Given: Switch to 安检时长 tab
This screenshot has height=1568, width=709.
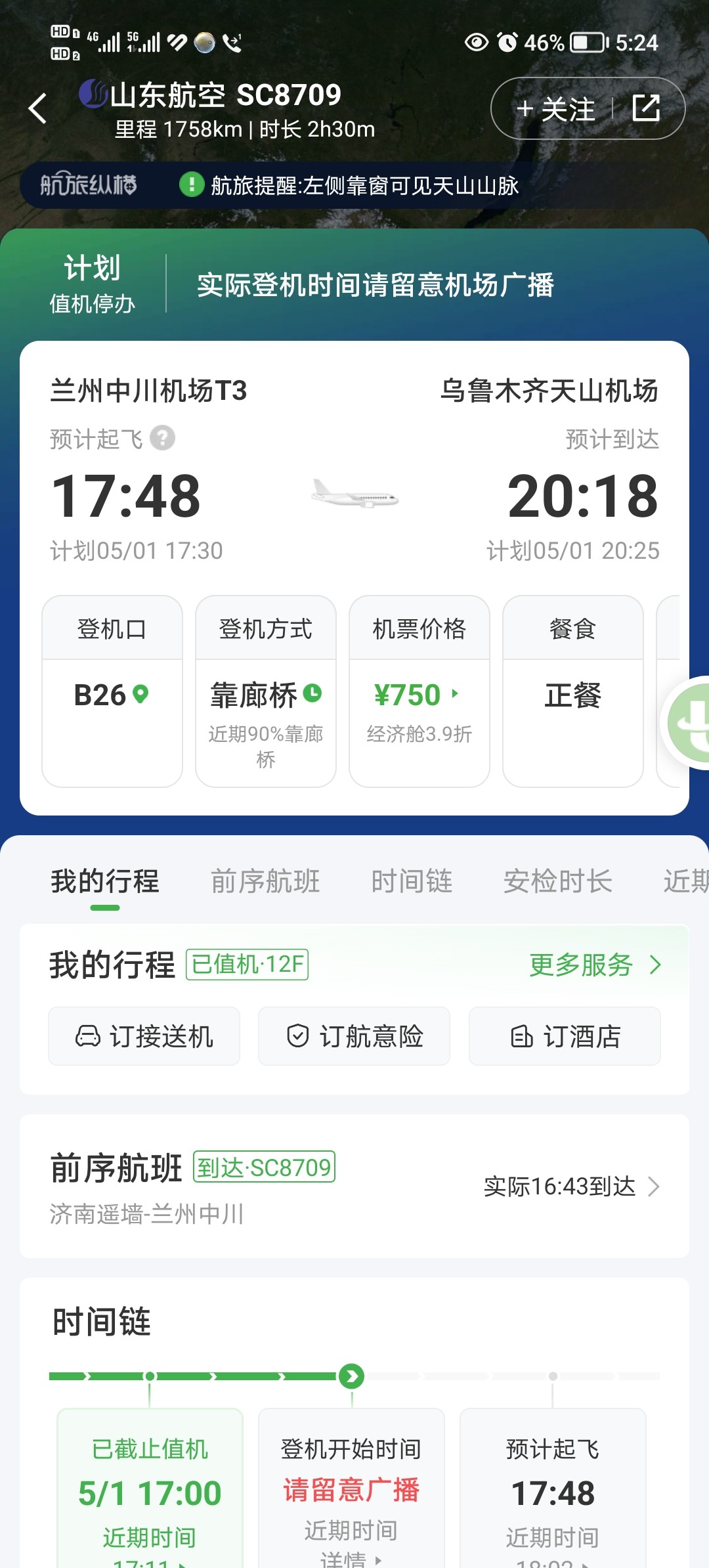Looking at the screenshot, I should 558,881.
